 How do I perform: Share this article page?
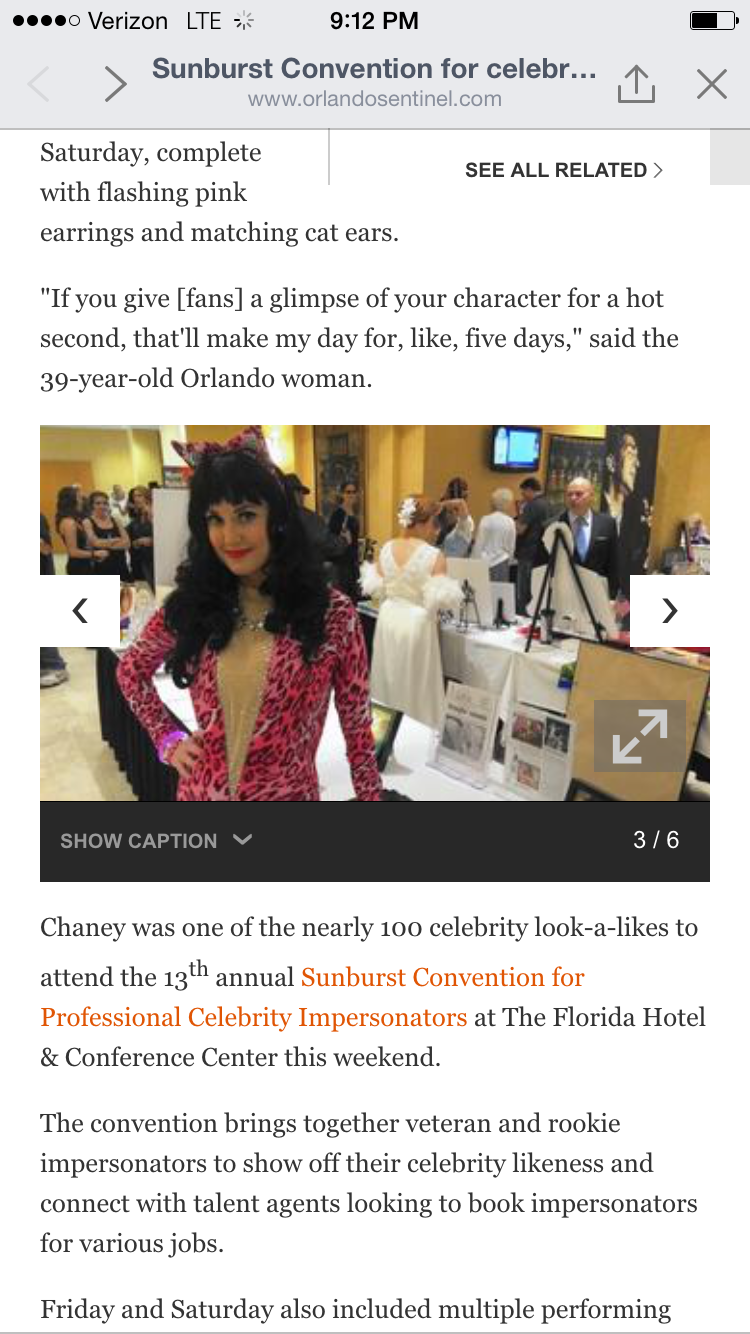click(636, 85)
